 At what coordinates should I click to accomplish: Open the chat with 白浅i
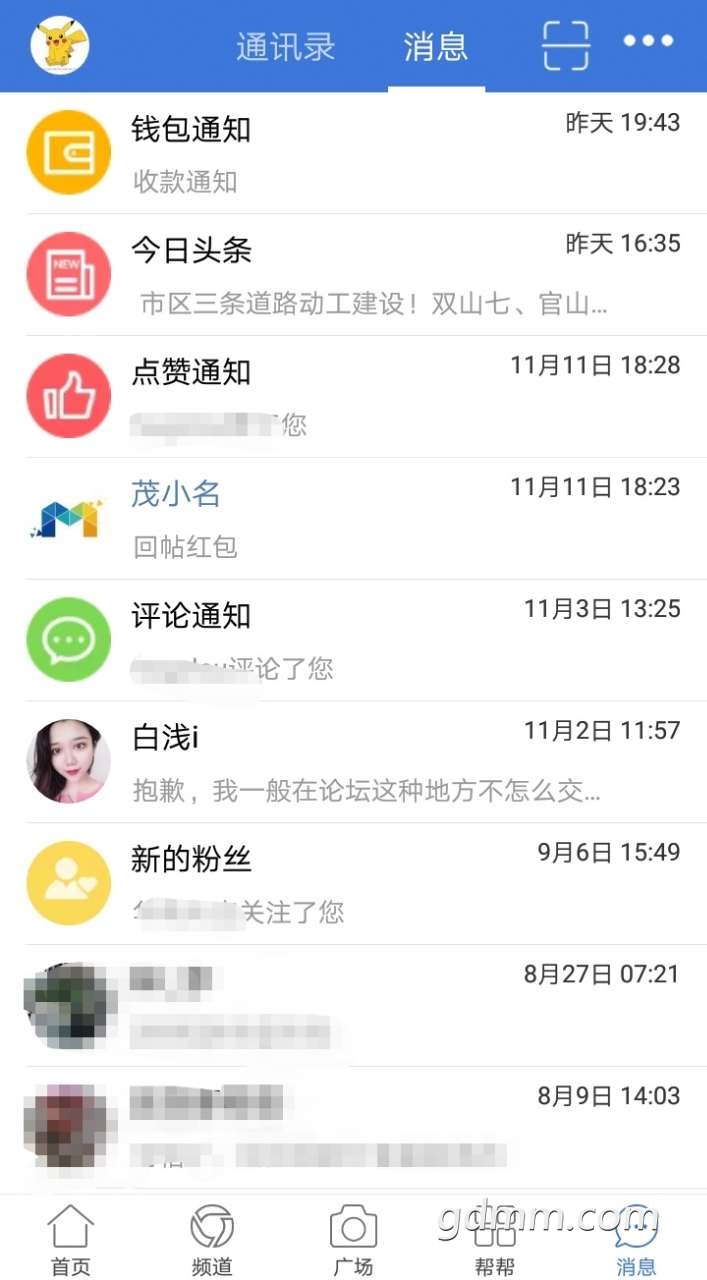(353, 763)
